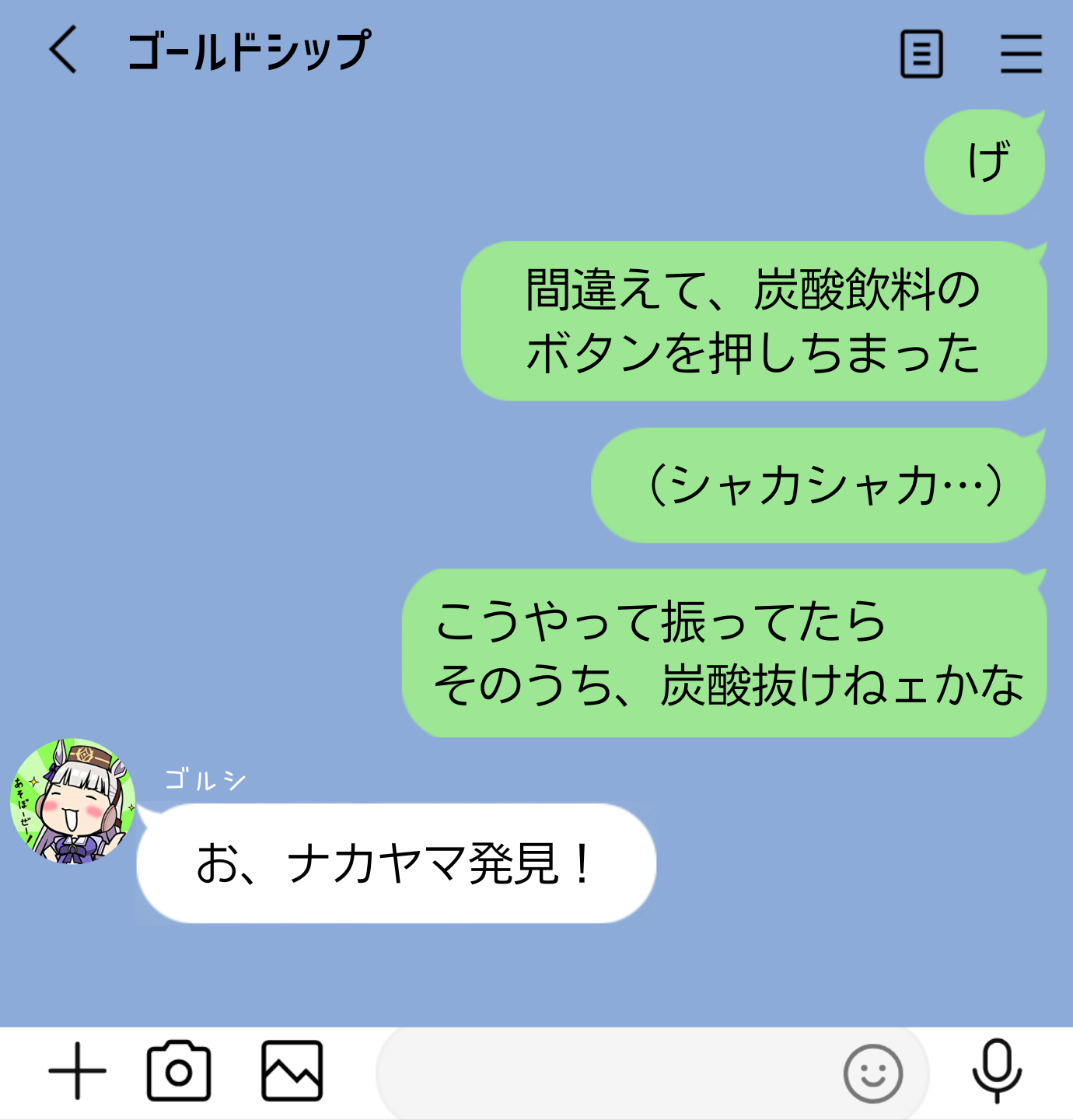This screenshot has width=1073, height=1120.
Task: Focus the message input field
Action: coord(606,1073)
